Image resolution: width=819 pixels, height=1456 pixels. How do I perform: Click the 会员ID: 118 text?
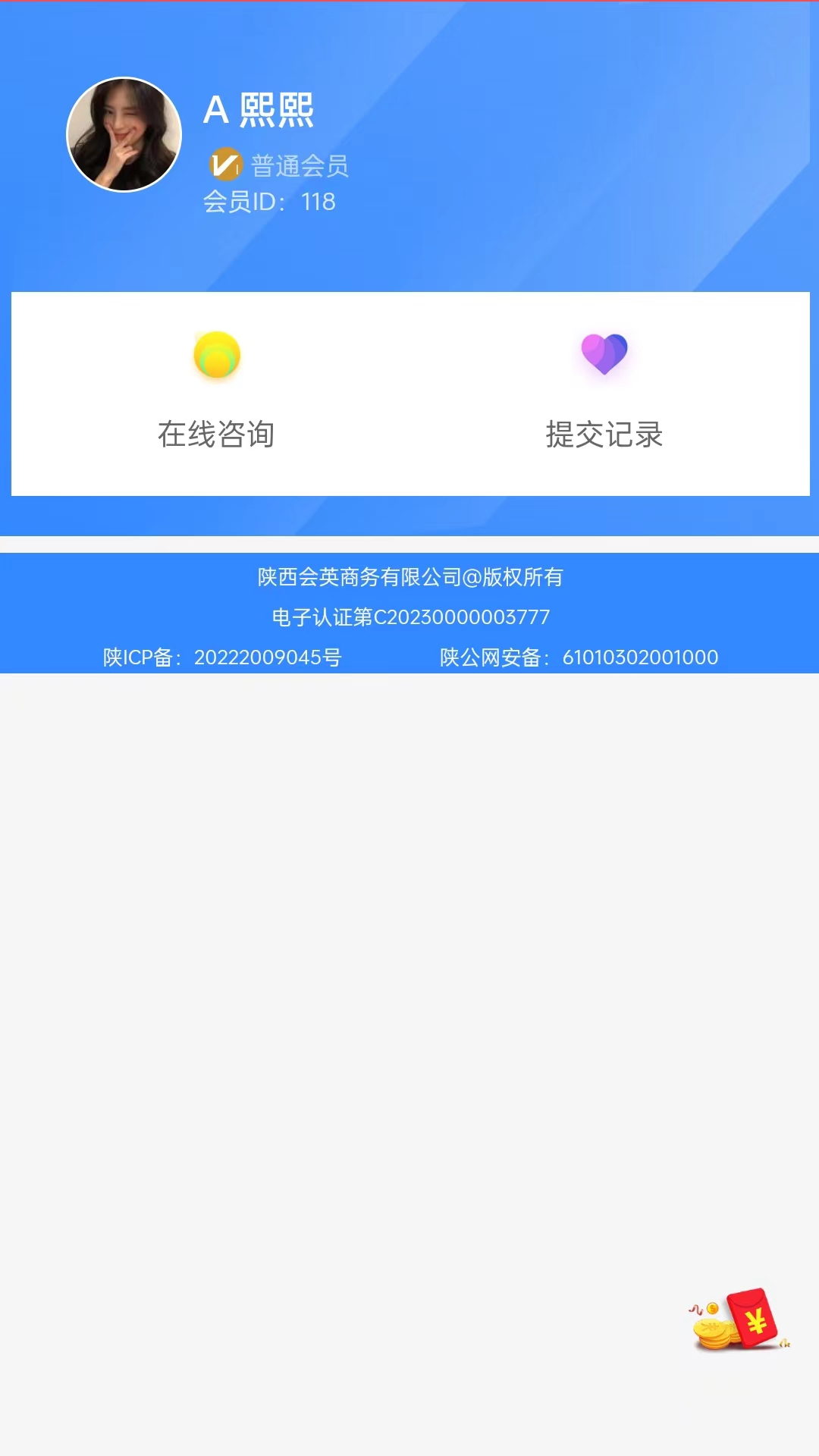268,202
